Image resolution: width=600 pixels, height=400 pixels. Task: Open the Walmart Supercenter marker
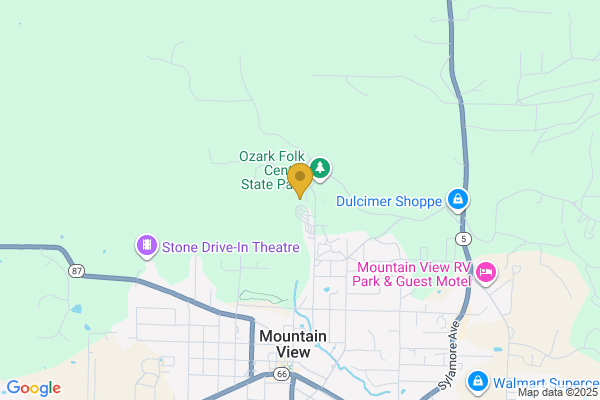click(x=478, y=381)
